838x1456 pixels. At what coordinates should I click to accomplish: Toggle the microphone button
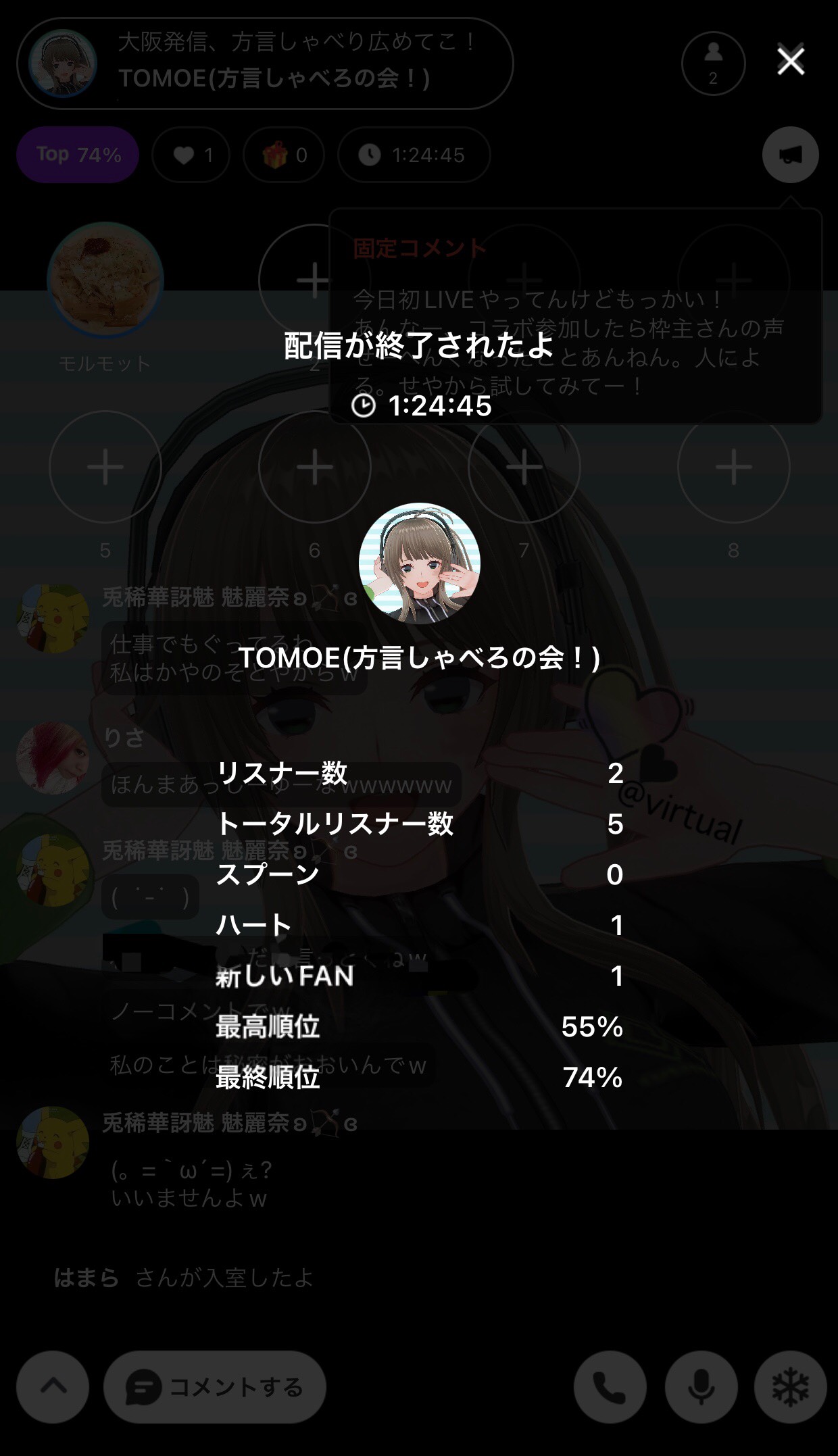coord(701,1387)
